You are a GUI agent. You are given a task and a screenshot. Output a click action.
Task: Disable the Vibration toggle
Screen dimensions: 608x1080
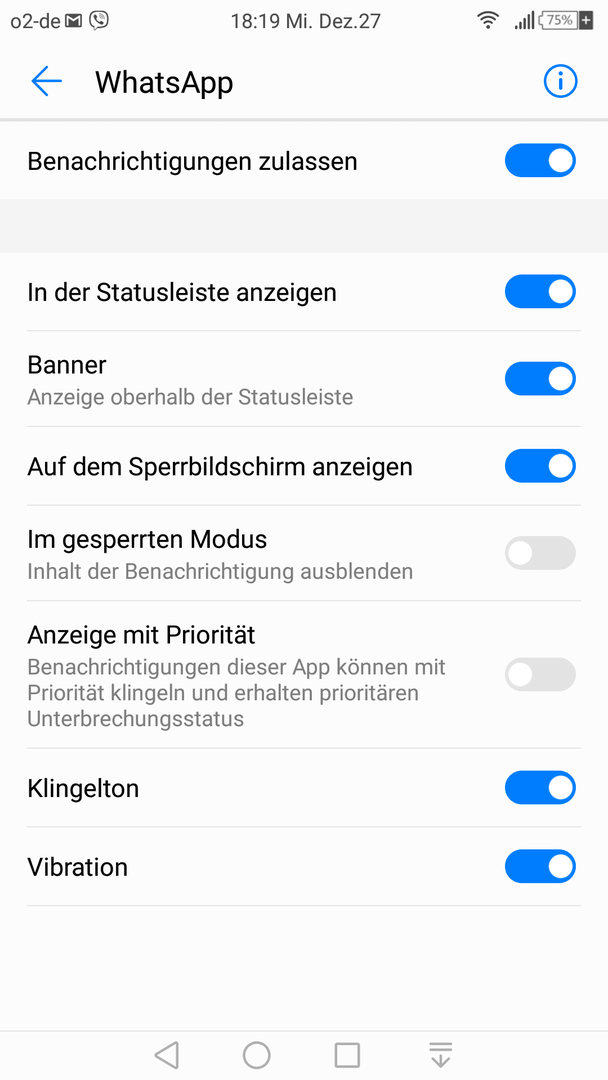coord(540,866)
